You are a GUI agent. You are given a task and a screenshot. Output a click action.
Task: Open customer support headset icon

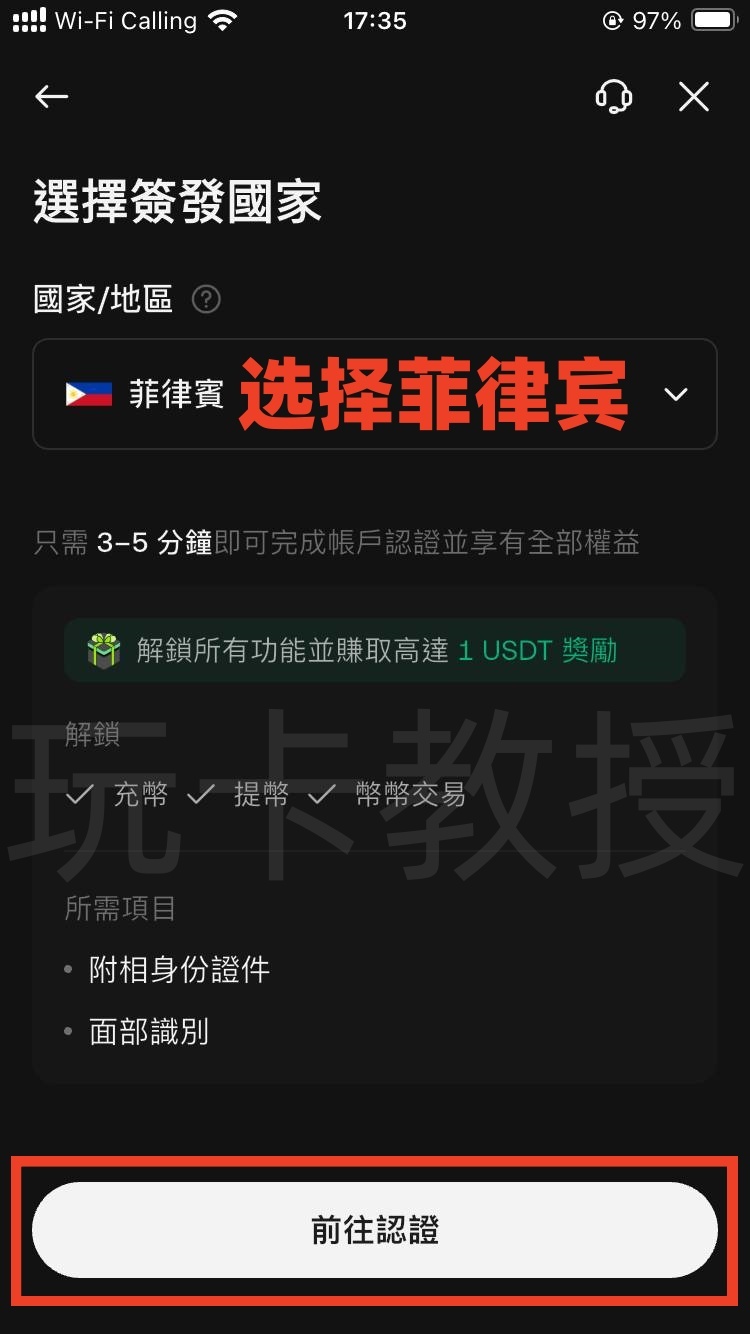coord(615,97)
